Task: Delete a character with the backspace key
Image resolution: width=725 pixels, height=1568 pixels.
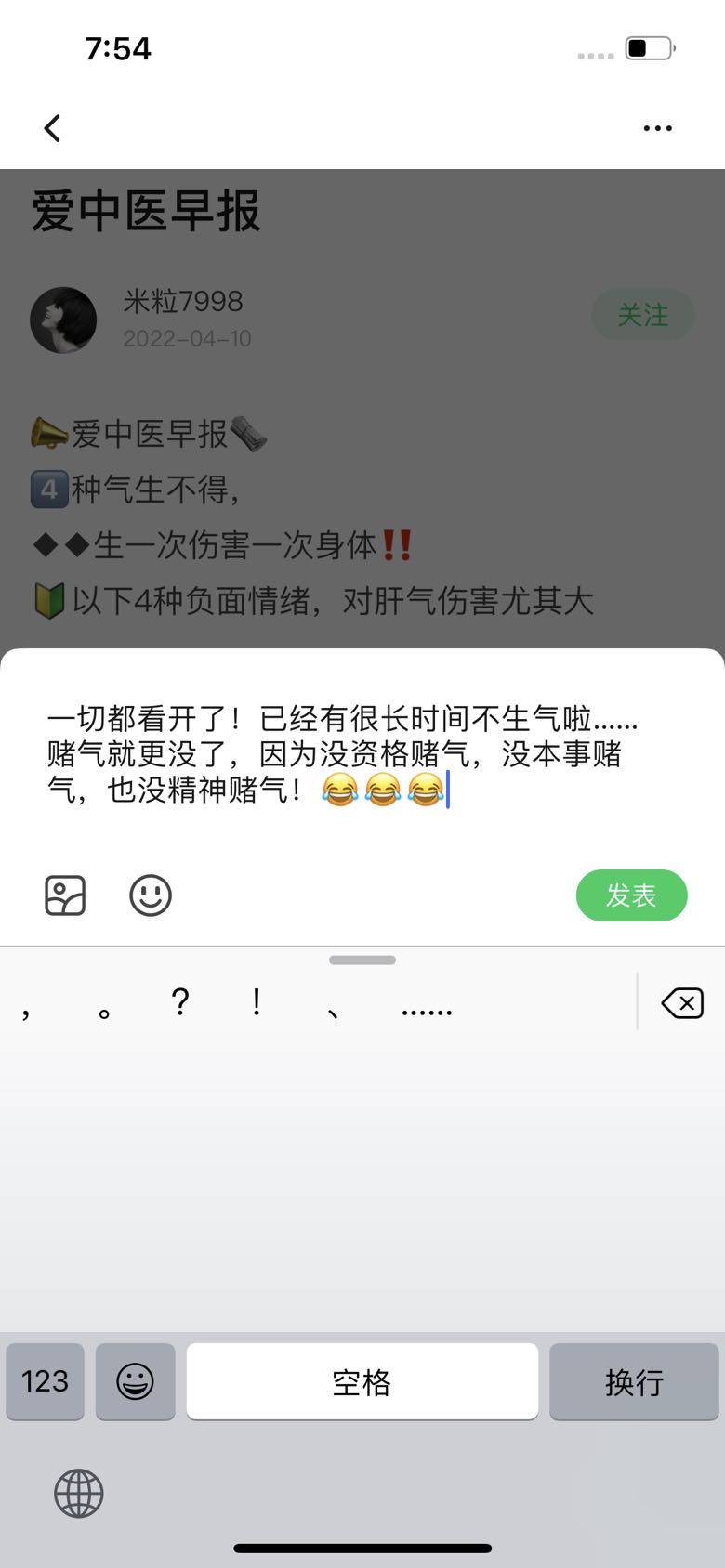Action: click(682, 1003)
